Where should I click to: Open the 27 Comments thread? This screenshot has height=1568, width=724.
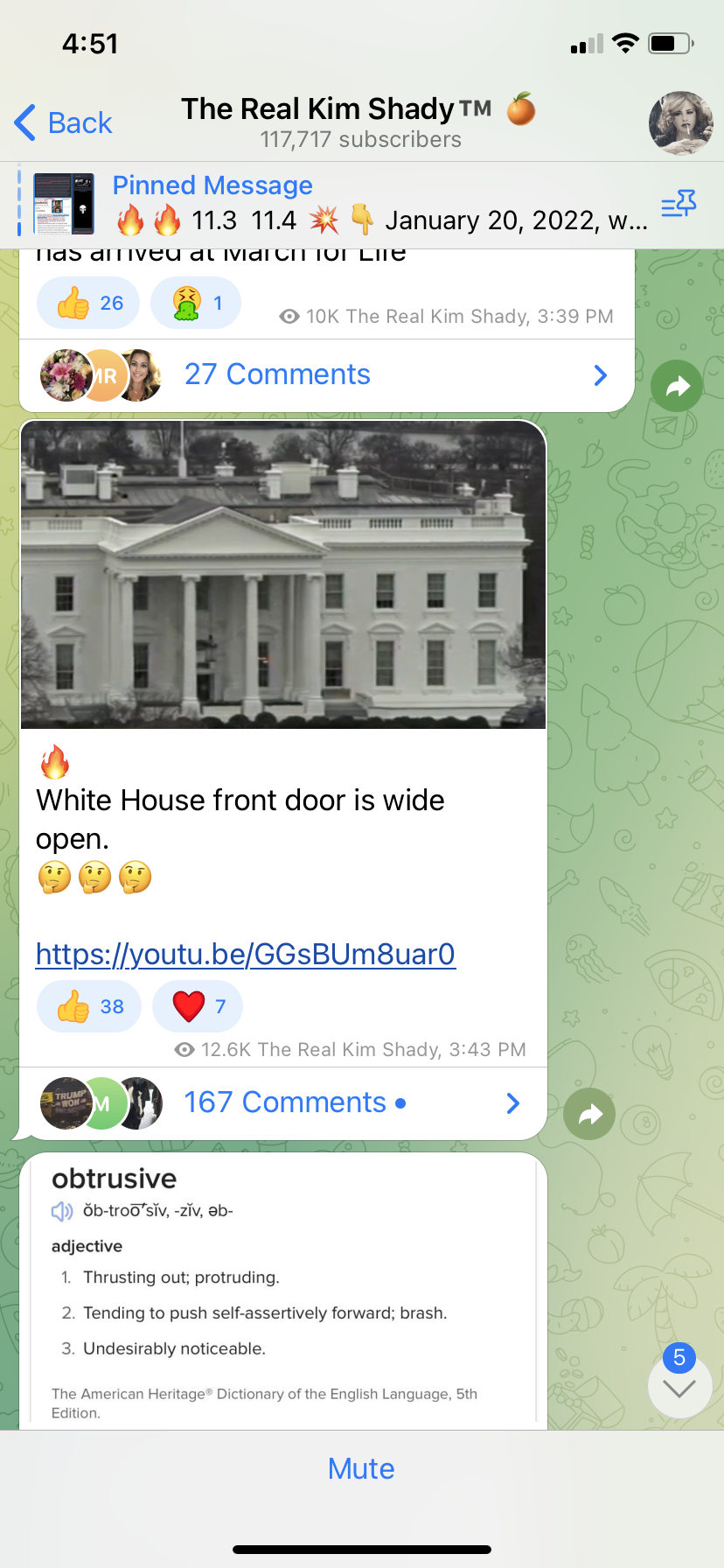point(326,374)
